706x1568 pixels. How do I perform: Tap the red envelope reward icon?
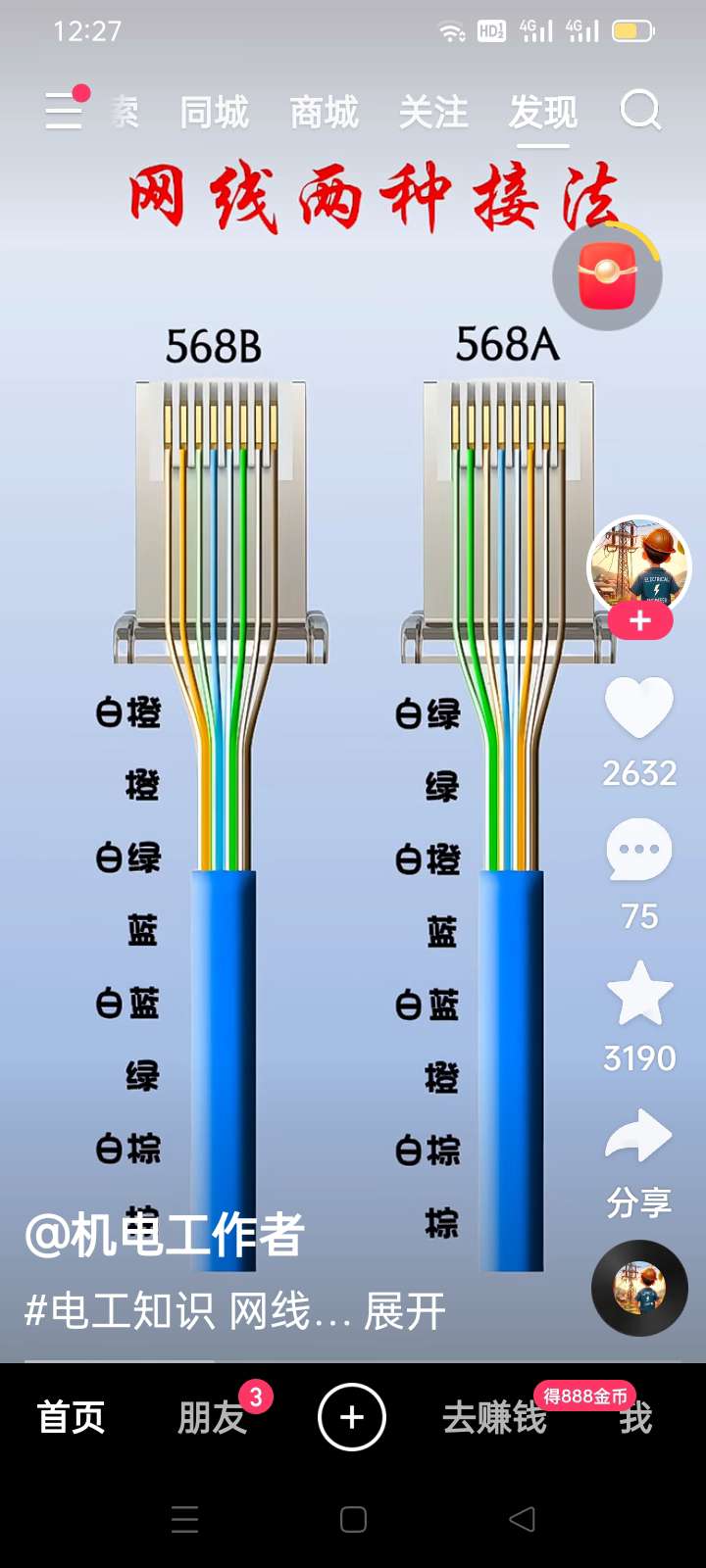[x=607, y=276]
